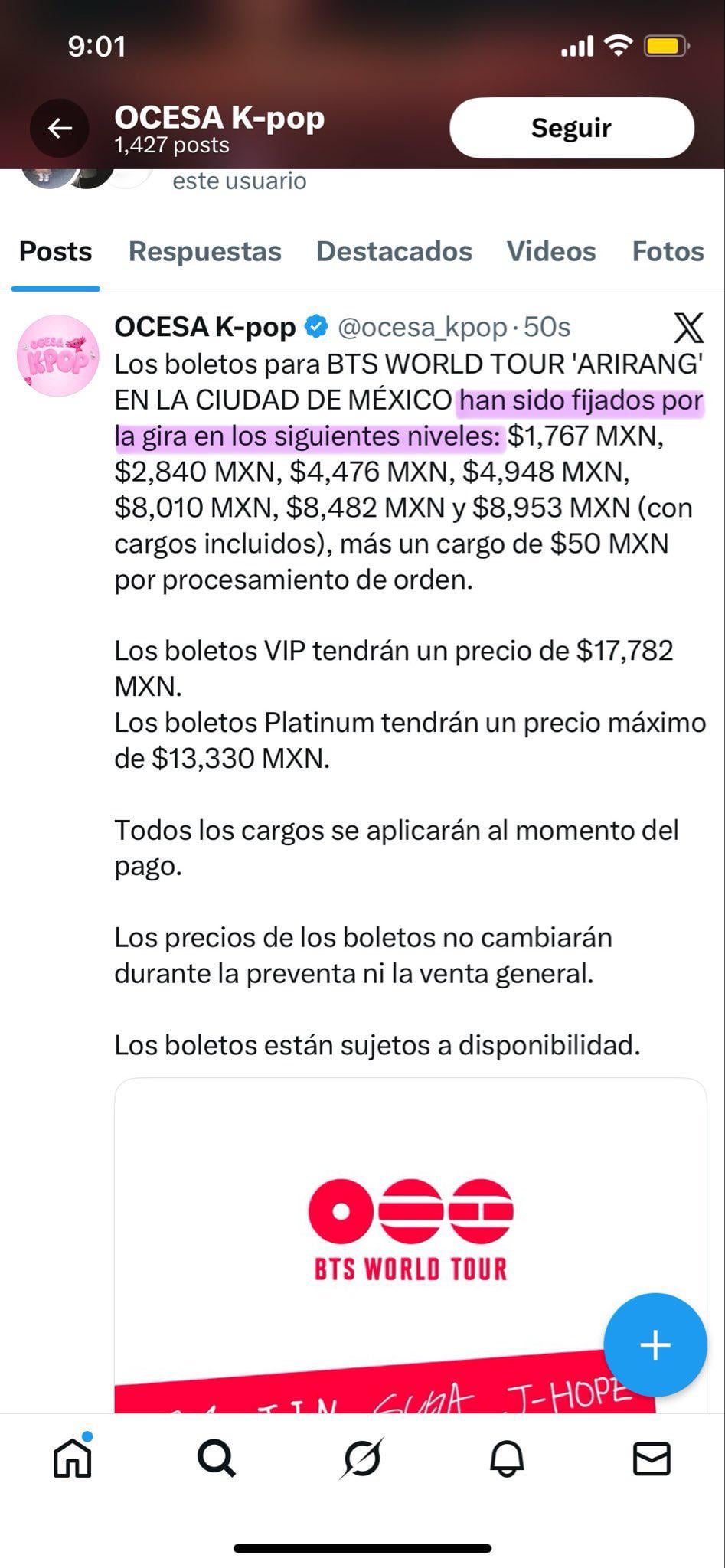Switch to the Respuestas tab

[x=204, y=252]
